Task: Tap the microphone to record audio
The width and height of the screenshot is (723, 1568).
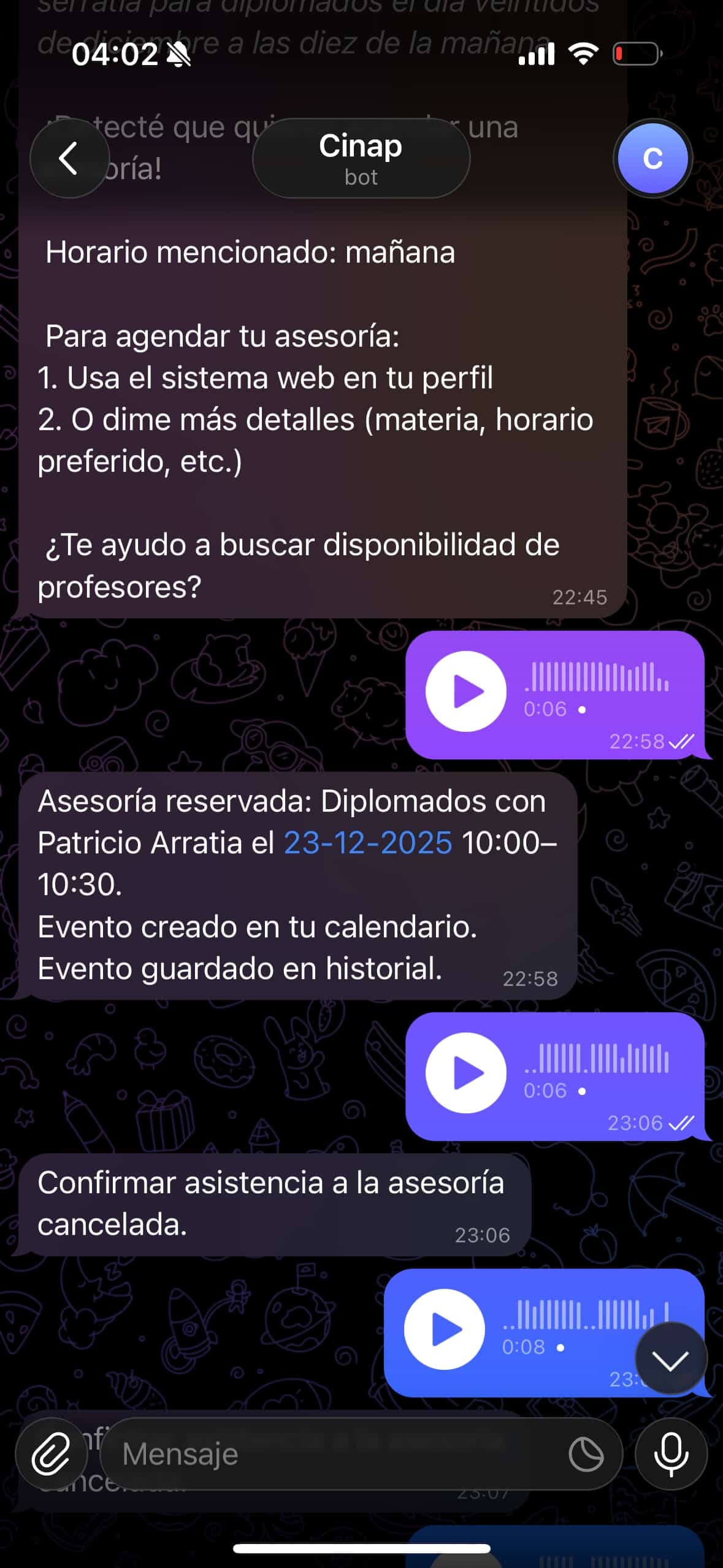Action: click(671, 1453)
